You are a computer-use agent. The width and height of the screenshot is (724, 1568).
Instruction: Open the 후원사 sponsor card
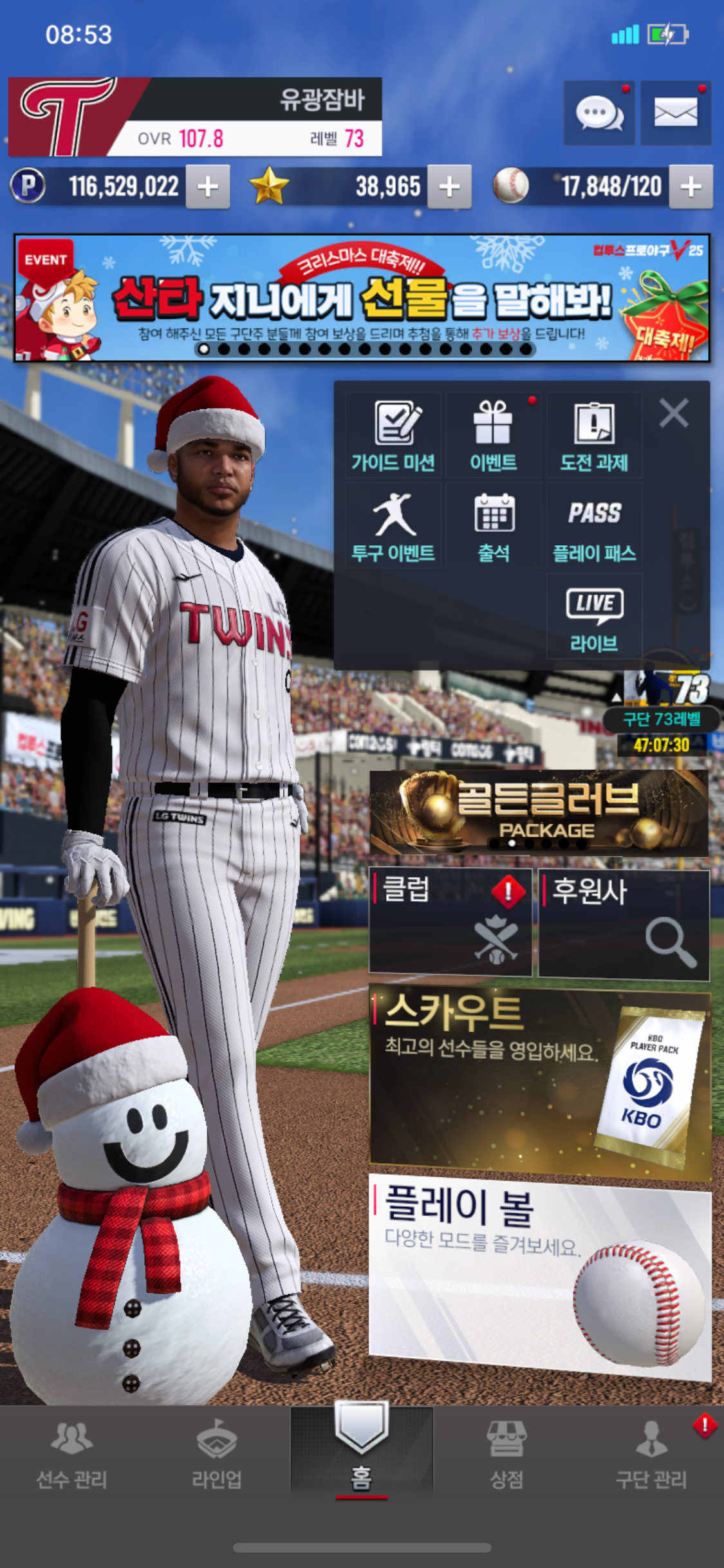(x=624, y=924)
